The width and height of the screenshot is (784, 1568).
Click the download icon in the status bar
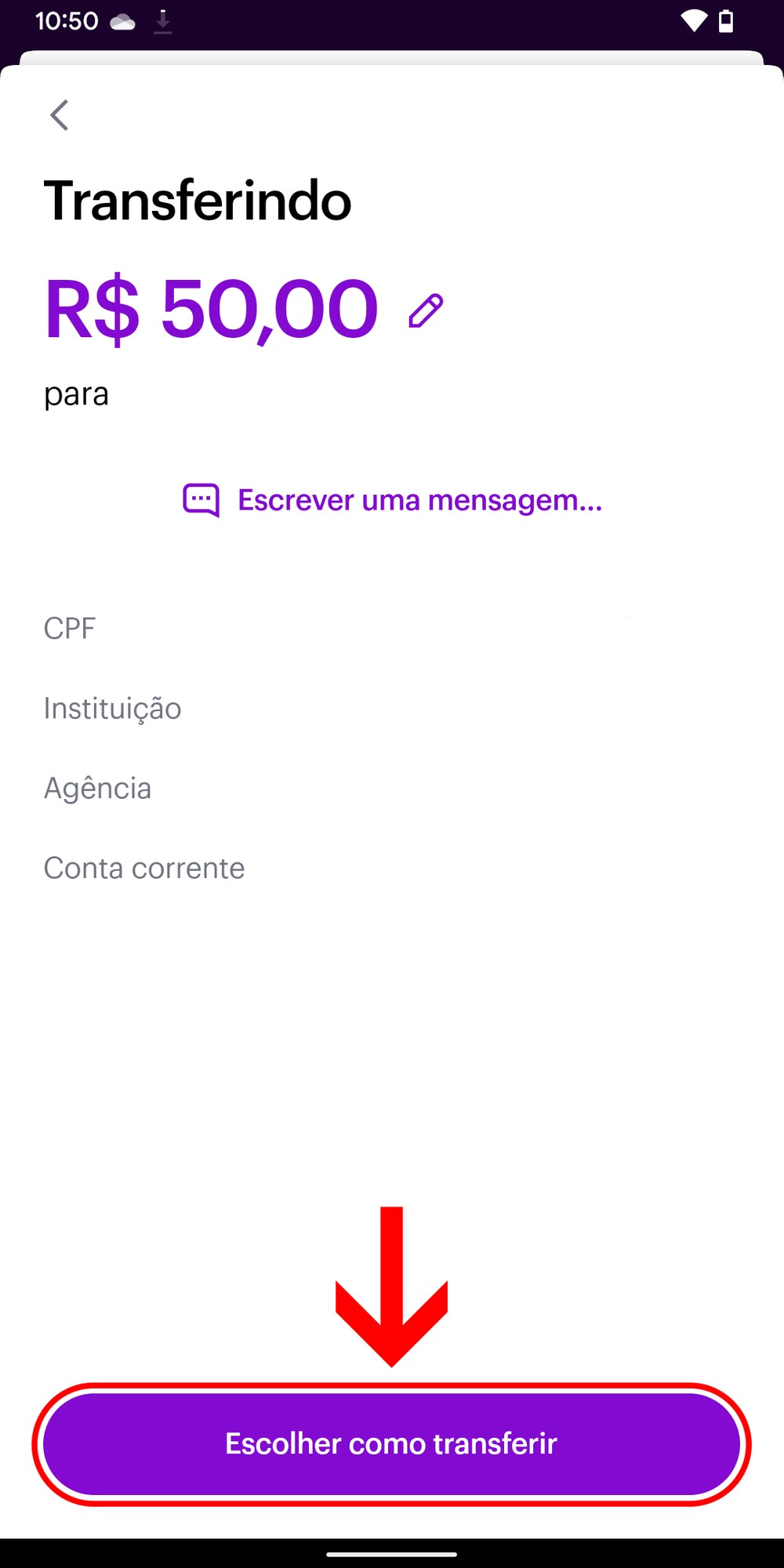[162, 22]
